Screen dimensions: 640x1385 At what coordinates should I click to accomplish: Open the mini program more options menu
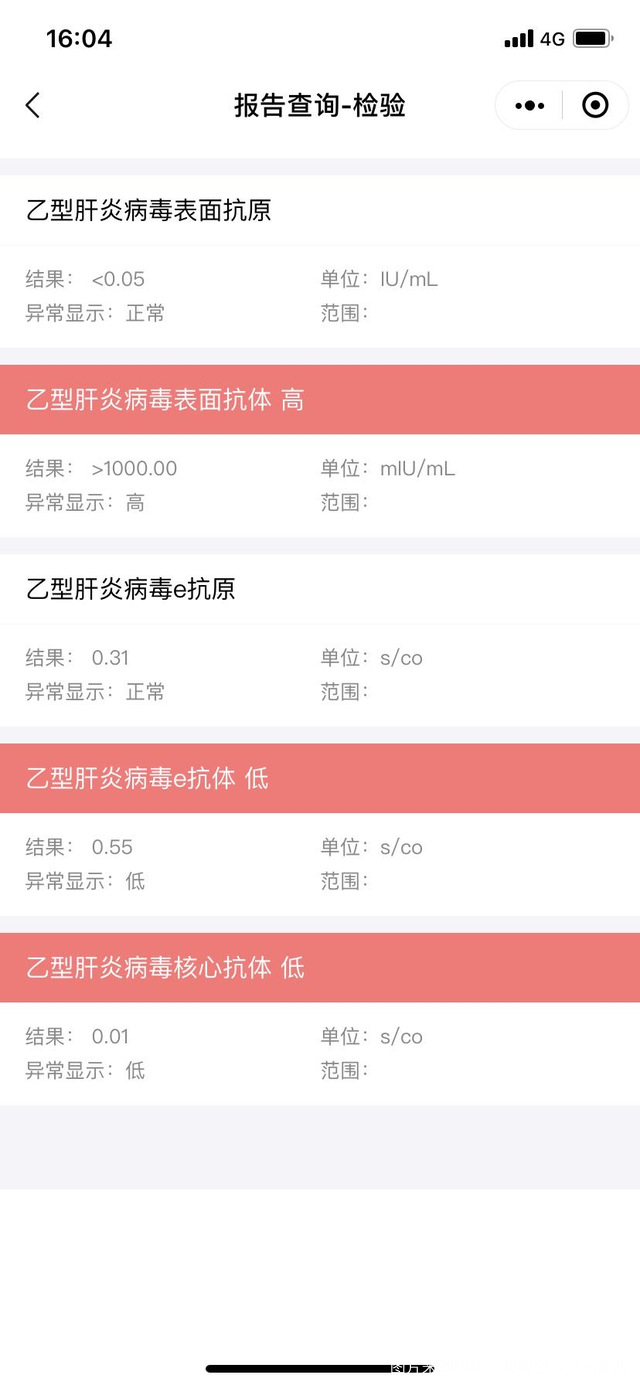point(529,105)
